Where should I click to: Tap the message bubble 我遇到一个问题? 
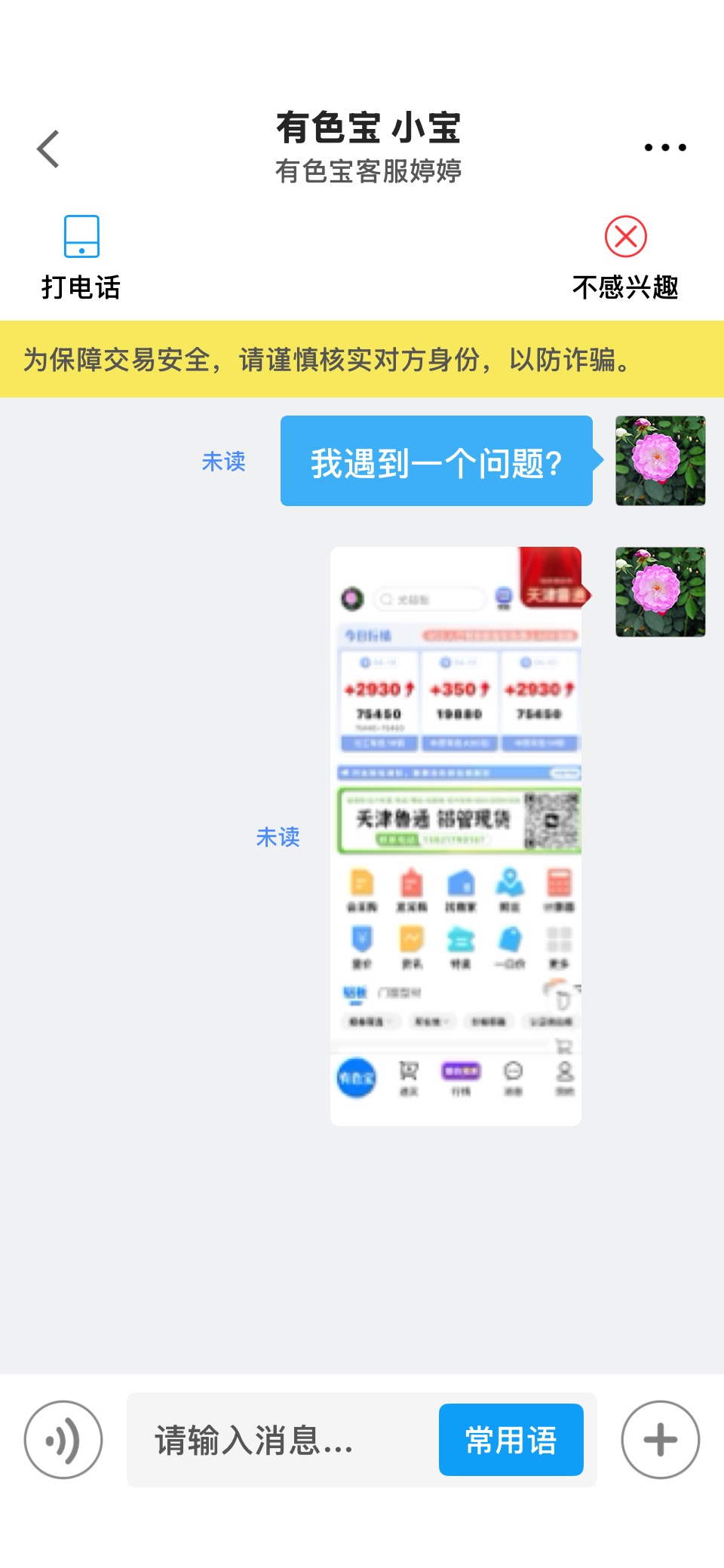click(437, 461)
